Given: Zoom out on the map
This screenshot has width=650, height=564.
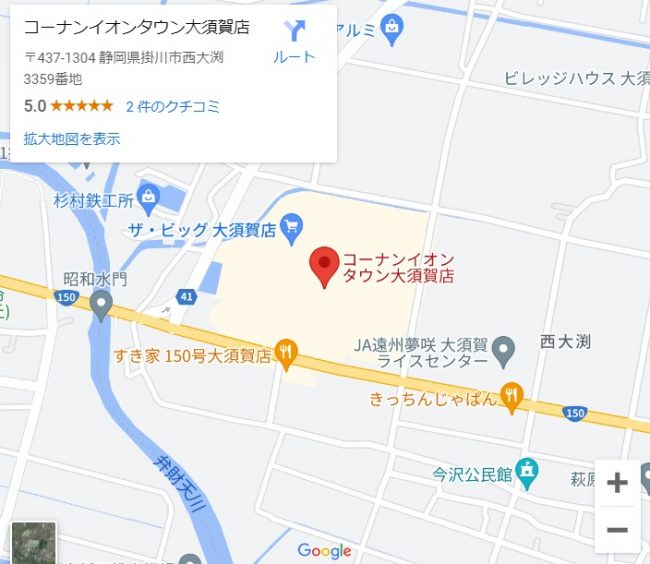Looking at the screenshot, I should (617, 529).
